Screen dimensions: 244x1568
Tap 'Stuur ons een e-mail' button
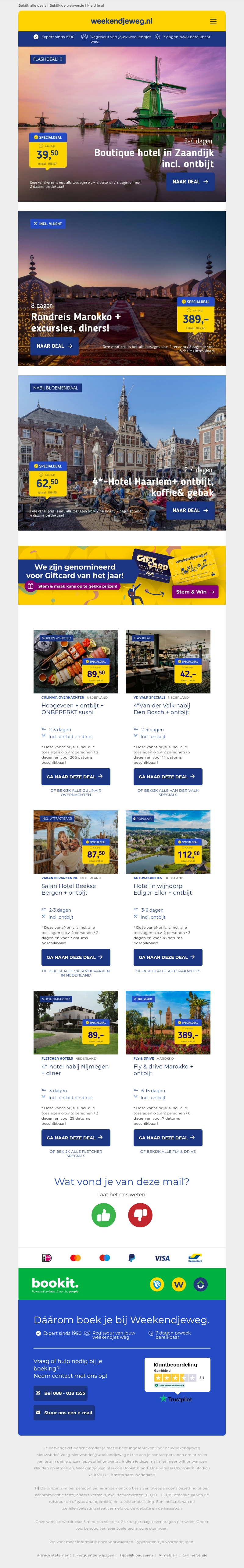[64, 1413]
